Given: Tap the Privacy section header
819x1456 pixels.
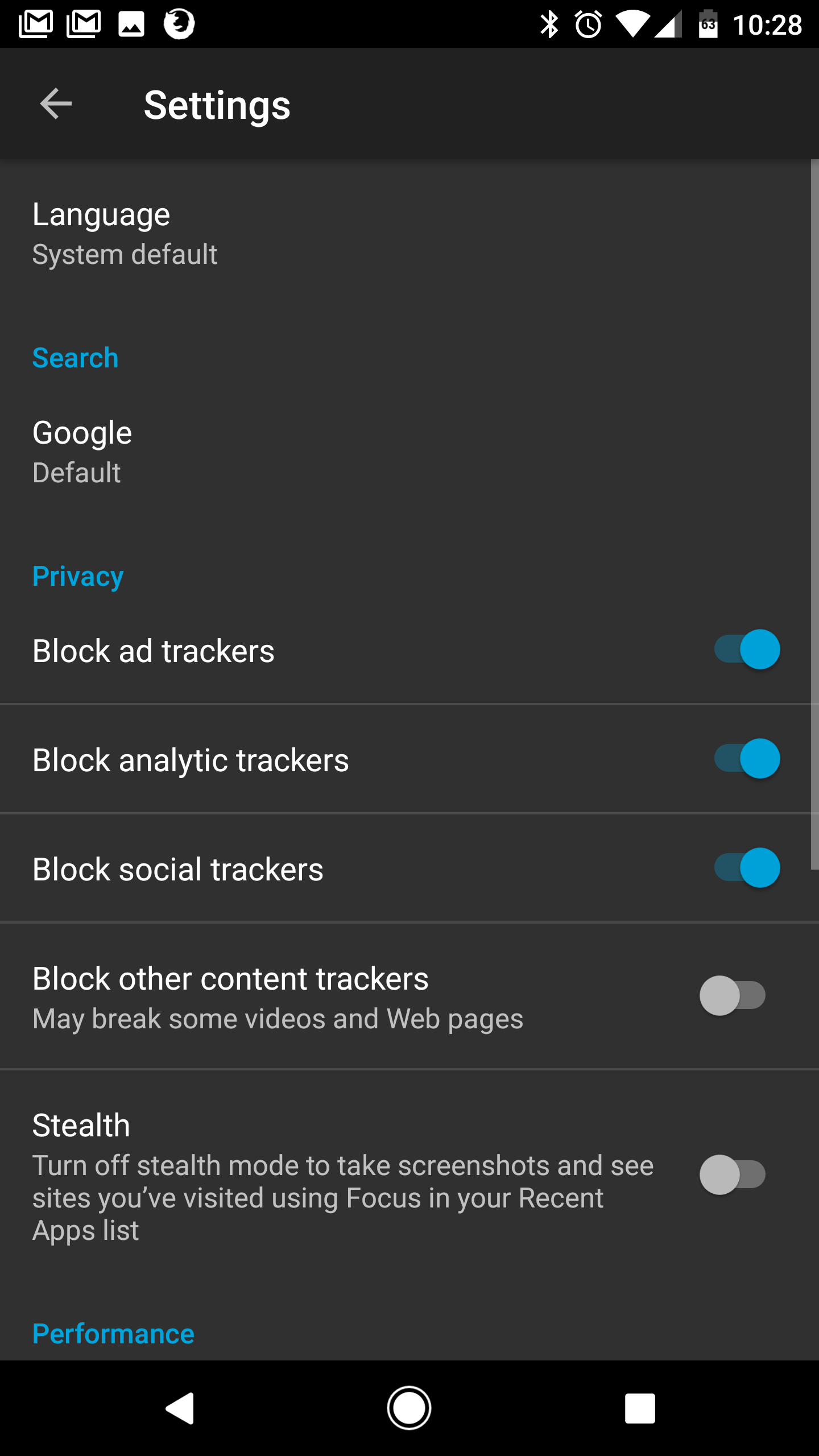Looking at the screenshot, I should click(x=78, y=576).
